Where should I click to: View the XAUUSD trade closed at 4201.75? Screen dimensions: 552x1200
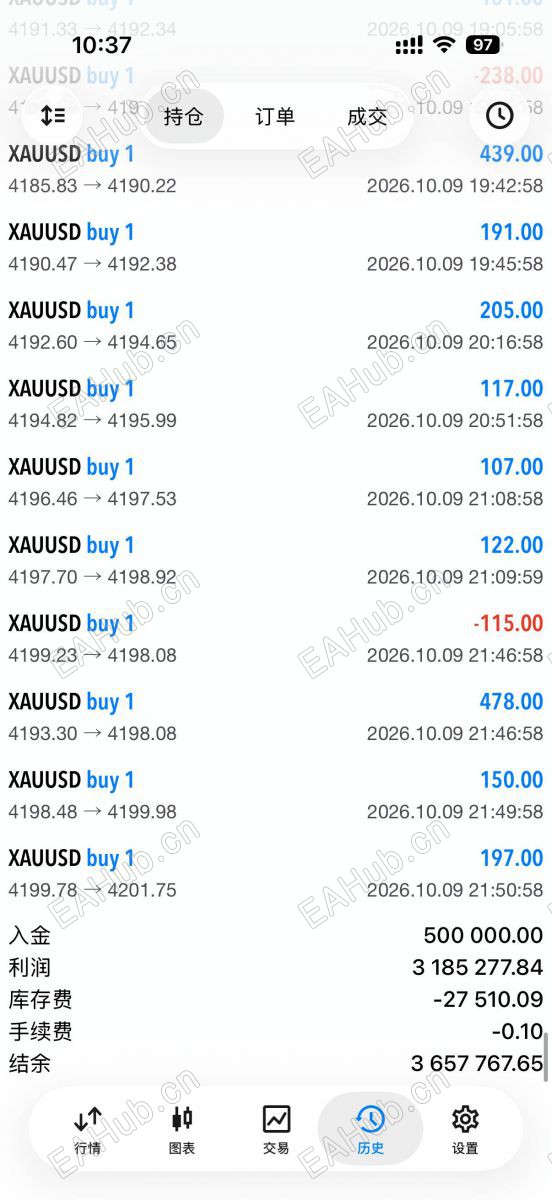click(276, 874)
